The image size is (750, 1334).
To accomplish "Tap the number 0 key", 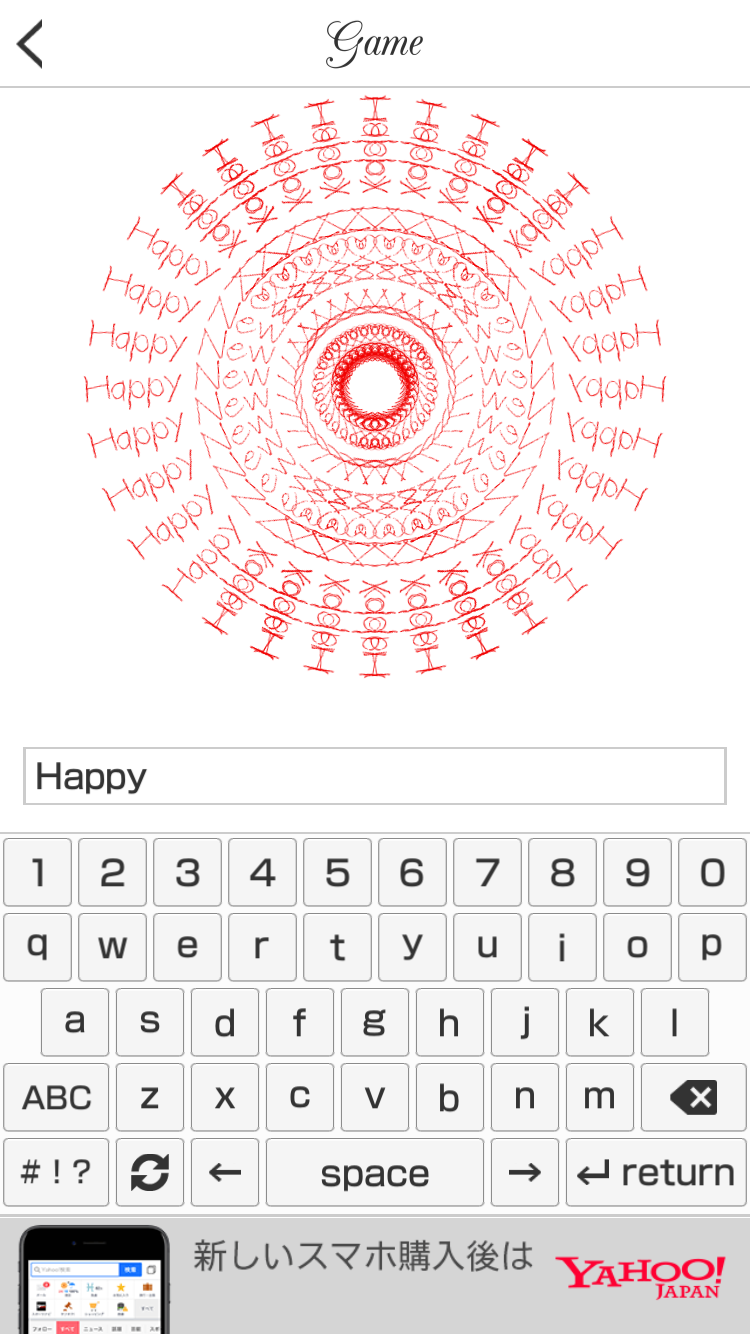I will pyautogui.click(x=712, y=872).
